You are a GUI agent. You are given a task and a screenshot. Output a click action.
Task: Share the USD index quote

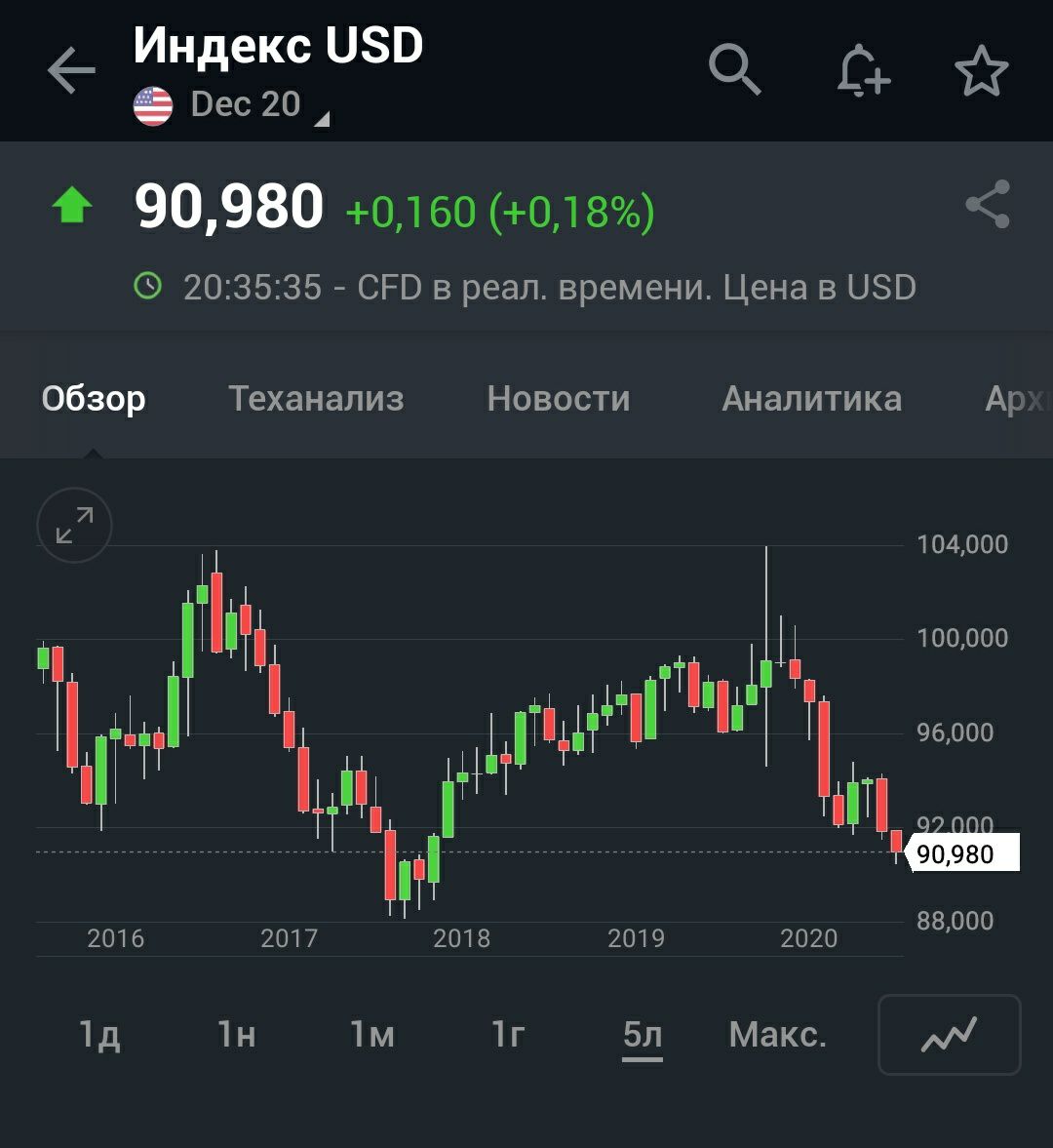pos(987,205)
